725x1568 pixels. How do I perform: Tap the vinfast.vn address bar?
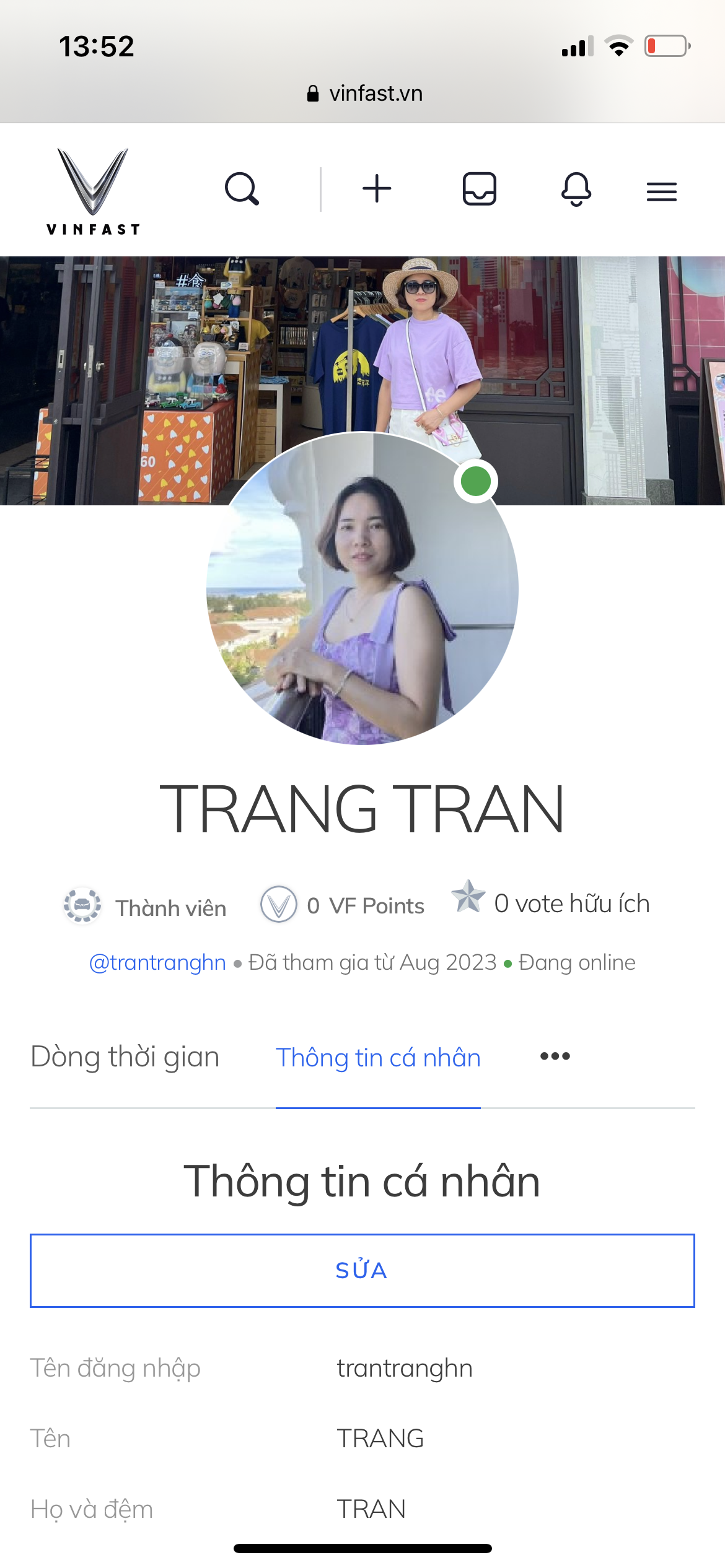click(364, 94)
